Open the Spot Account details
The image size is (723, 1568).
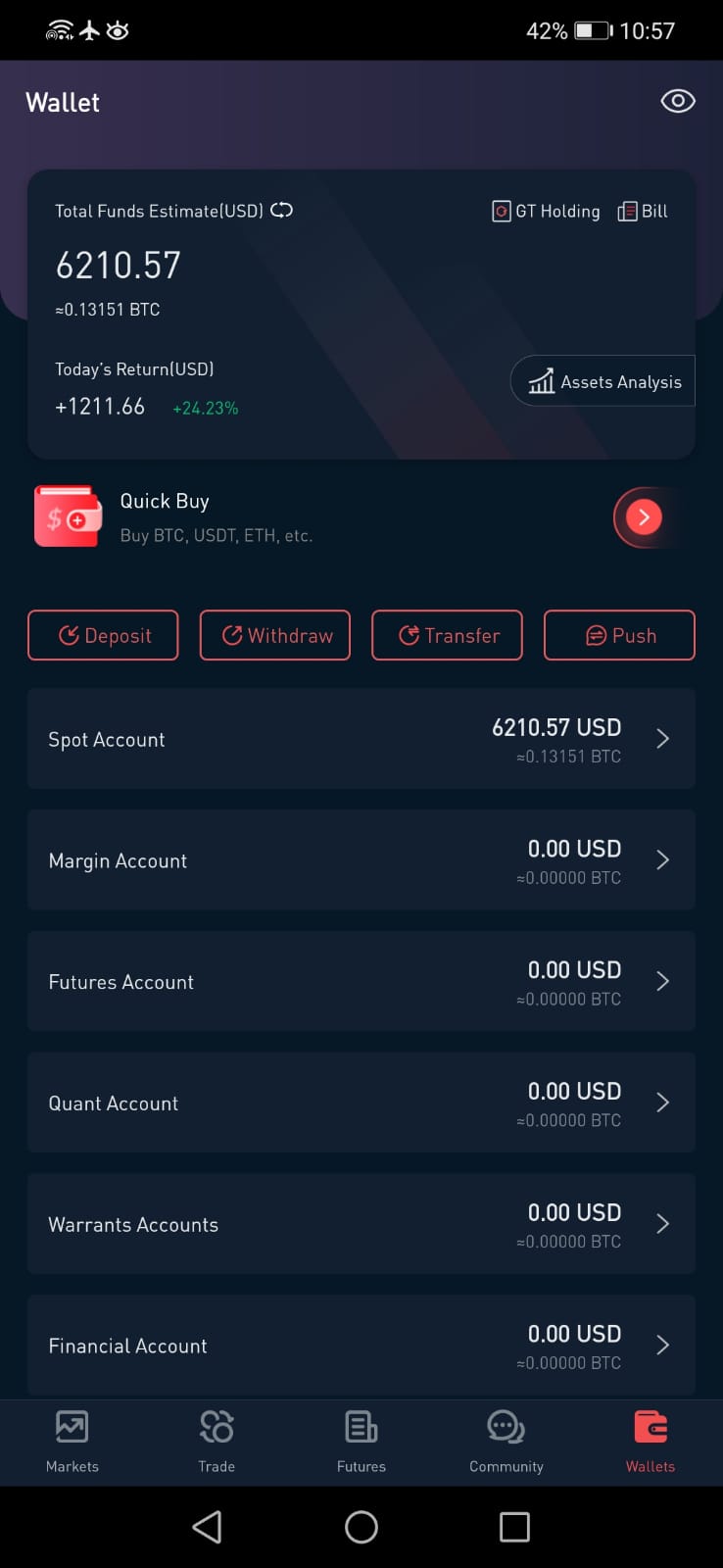tap(361, 739)
